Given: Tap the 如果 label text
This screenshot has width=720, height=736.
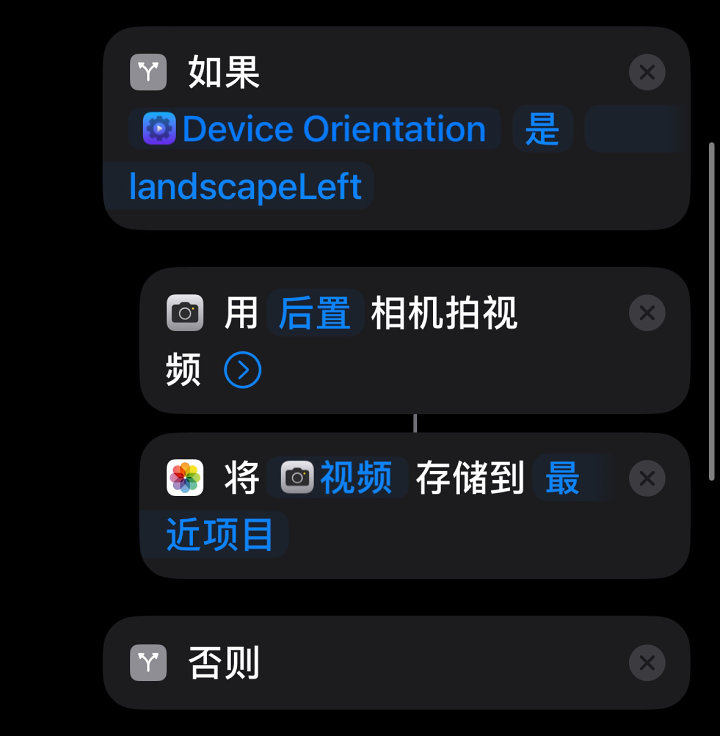Looking at the screenshot, I should click(x=222, y=72).
